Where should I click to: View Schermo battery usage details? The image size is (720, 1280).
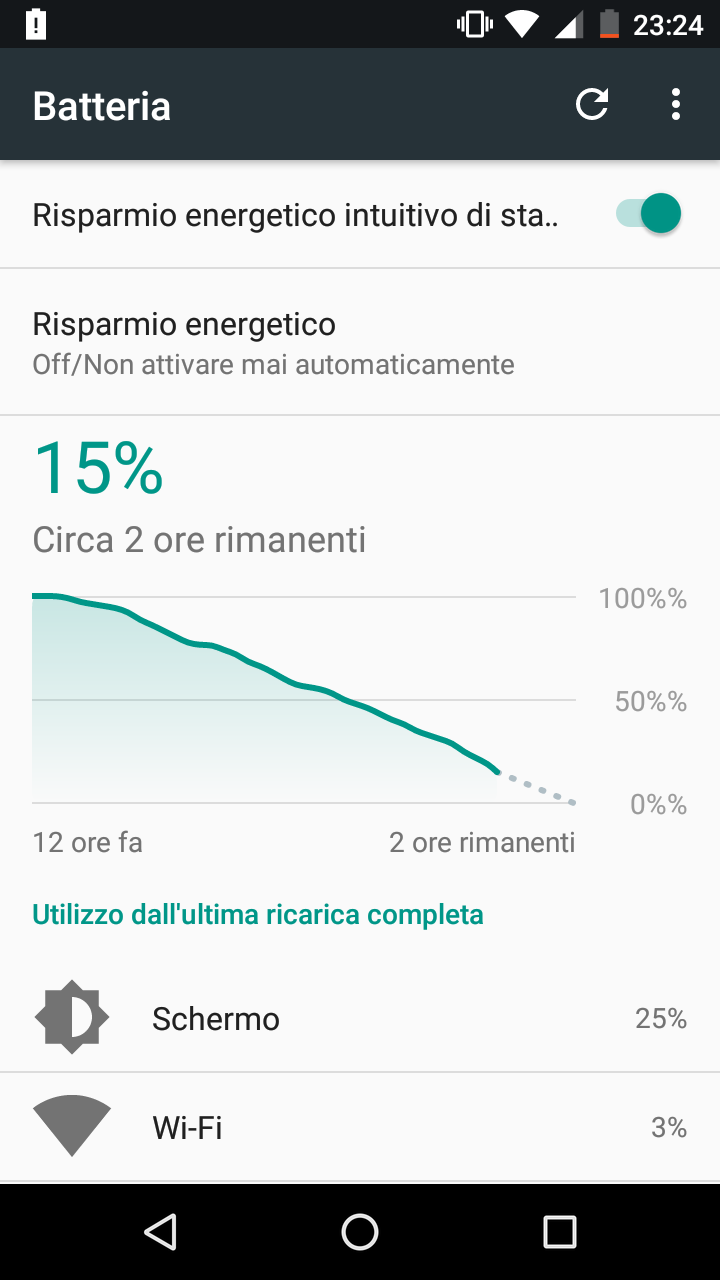click(x=360, y=1018)
